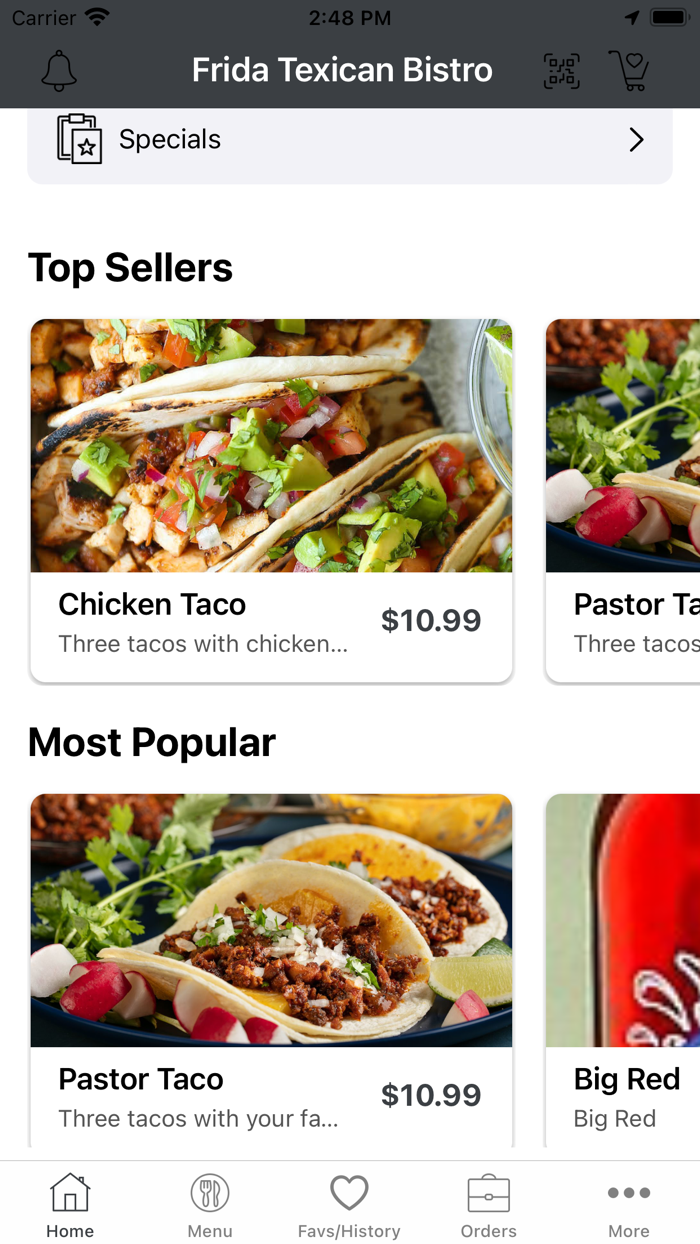The height and width of the screenshot is (1244, 700).
Task: Switch to the Menu tab
Action: click(x=210, y=1205)
